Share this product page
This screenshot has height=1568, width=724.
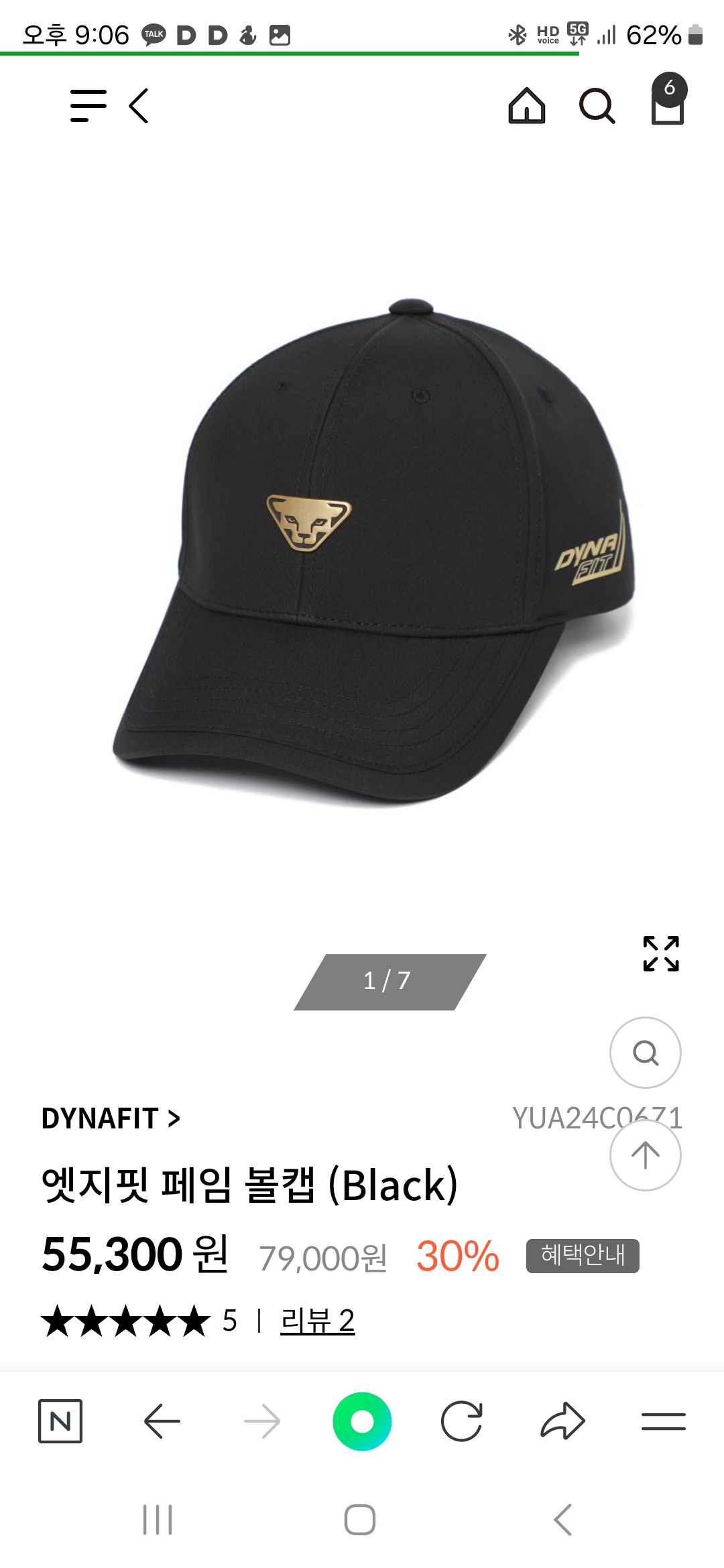(562, 1421)
